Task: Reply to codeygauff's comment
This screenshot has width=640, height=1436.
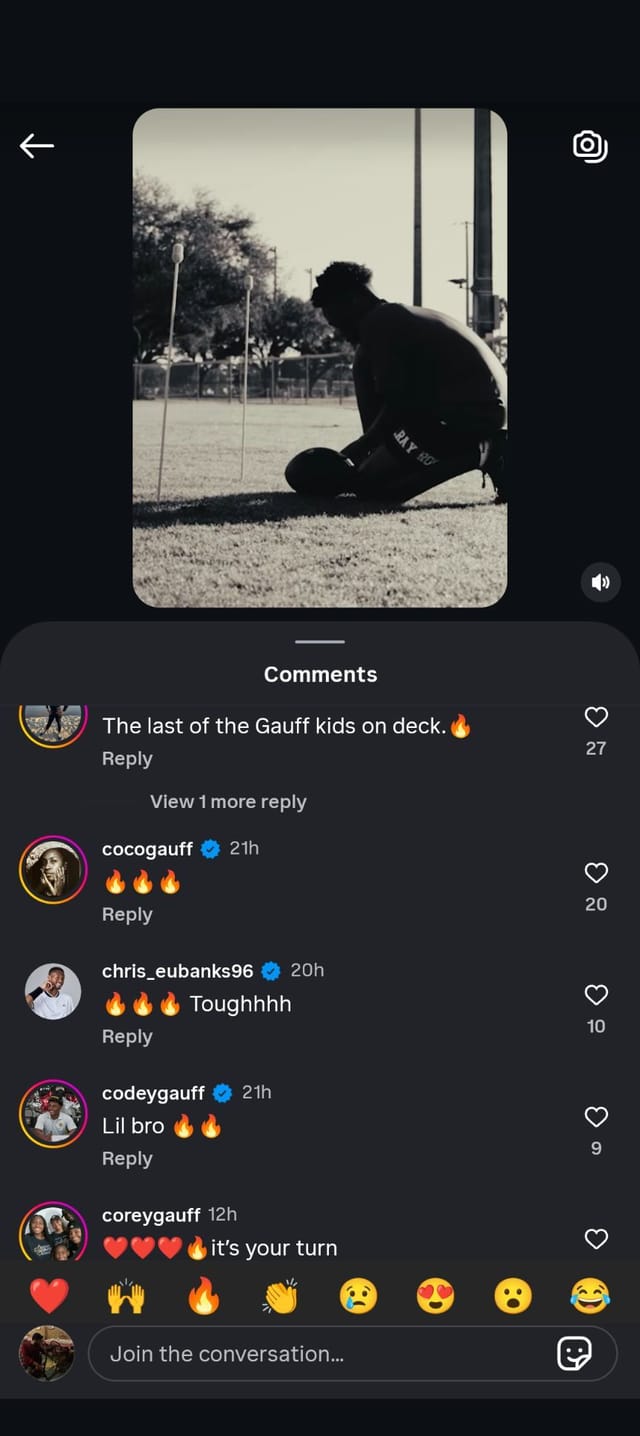Action: [127, 1159]
